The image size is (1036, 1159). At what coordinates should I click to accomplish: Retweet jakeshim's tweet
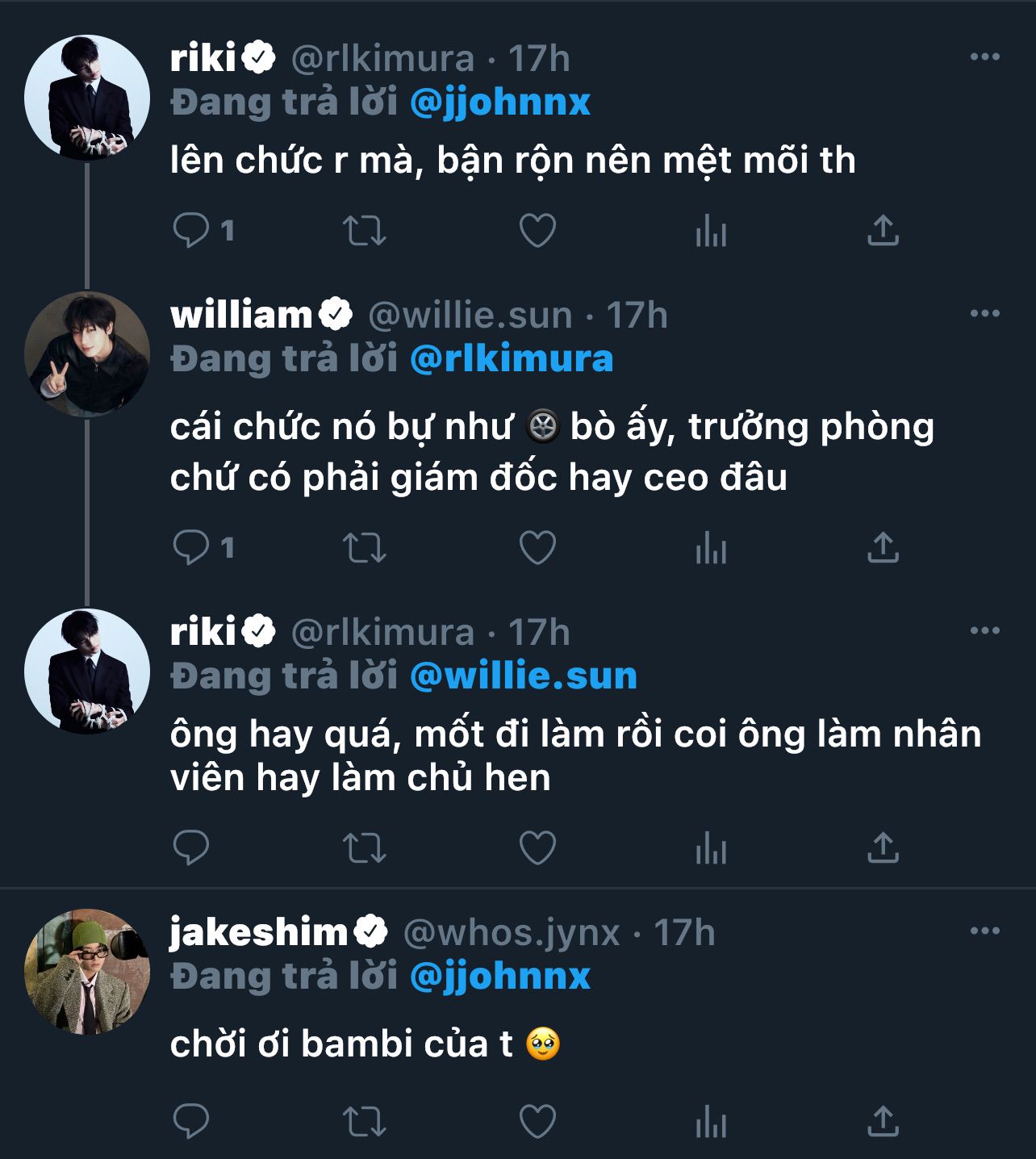(x=365, y=1122)
